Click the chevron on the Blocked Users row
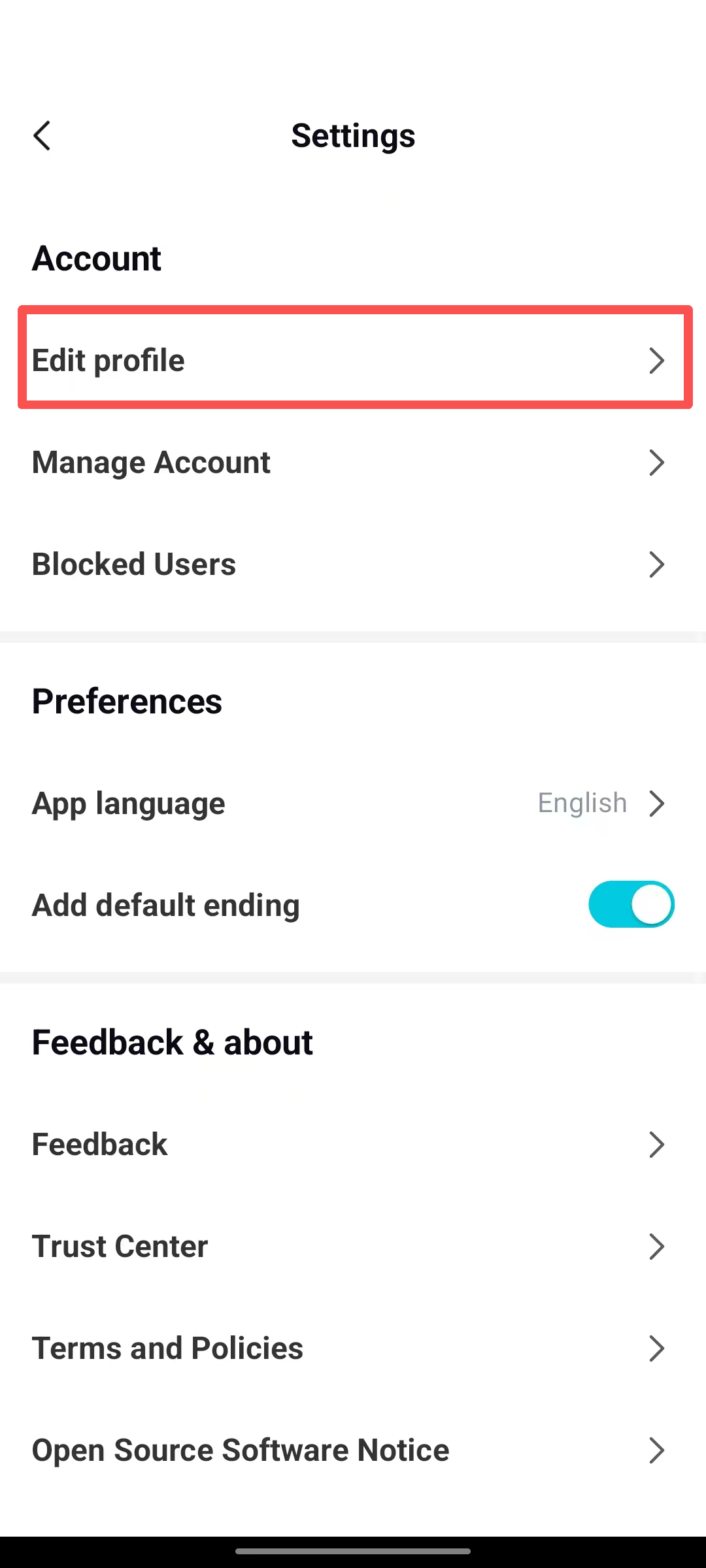Image resolution: width=706 pixels, height=1568 pixels. click(658, 564)
